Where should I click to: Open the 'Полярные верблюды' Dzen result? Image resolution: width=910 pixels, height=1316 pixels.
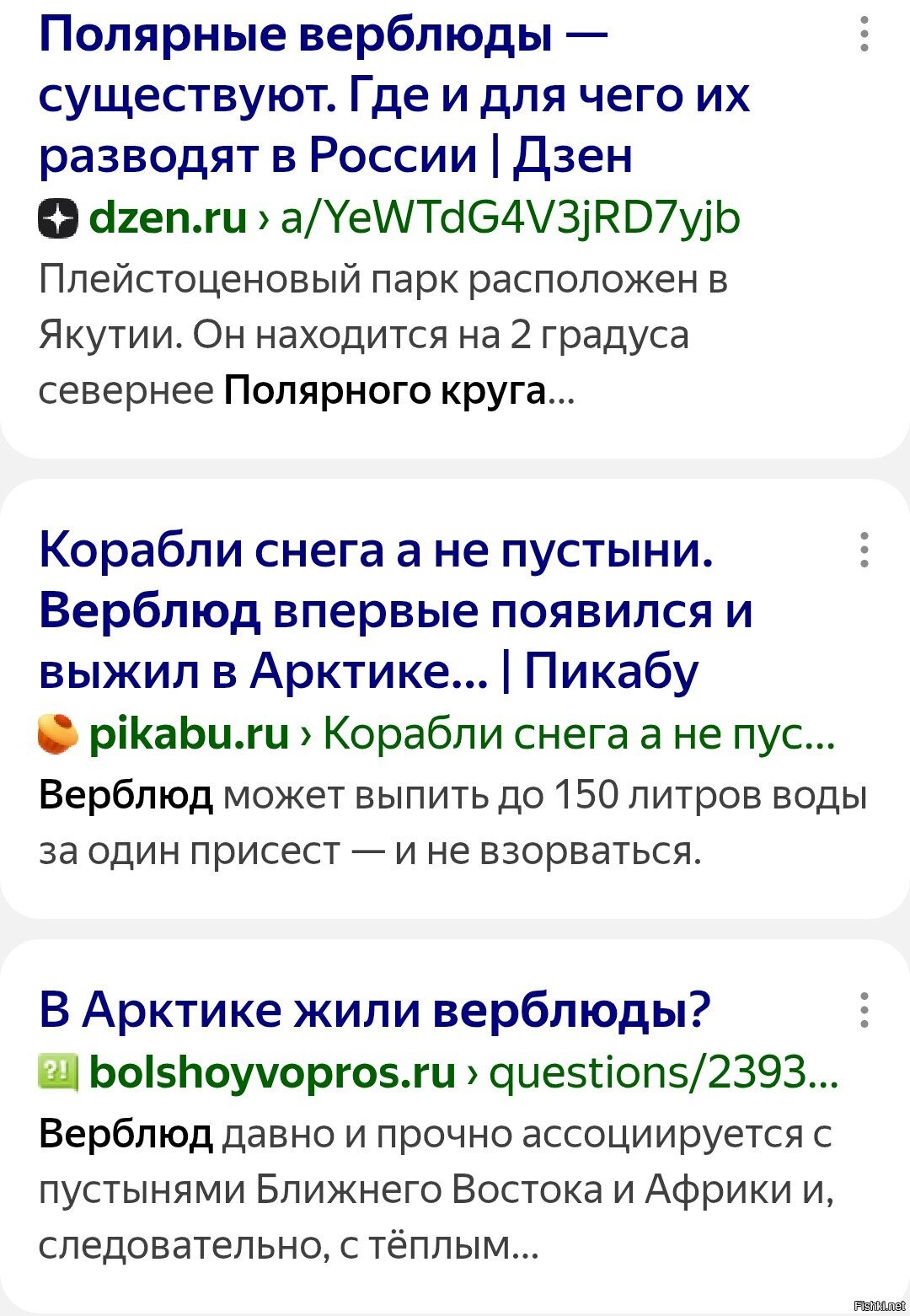click(x=393, y=94)
